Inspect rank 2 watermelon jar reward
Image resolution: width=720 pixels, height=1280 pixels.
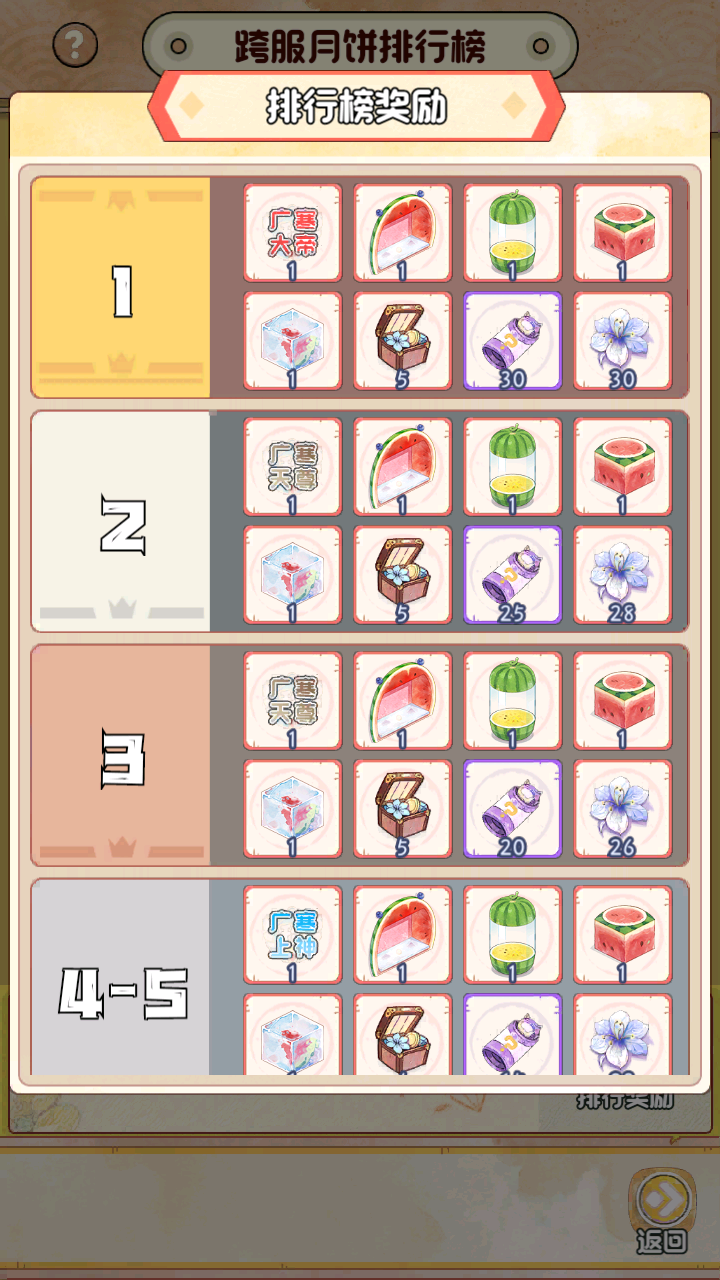pos(512,467)
